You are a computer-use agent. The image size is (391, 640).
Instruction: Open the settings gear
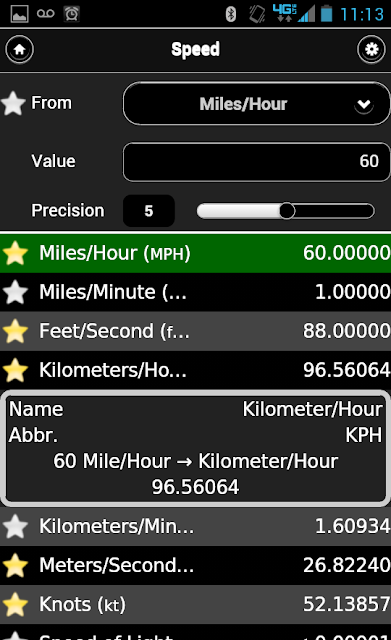point(371,50)
